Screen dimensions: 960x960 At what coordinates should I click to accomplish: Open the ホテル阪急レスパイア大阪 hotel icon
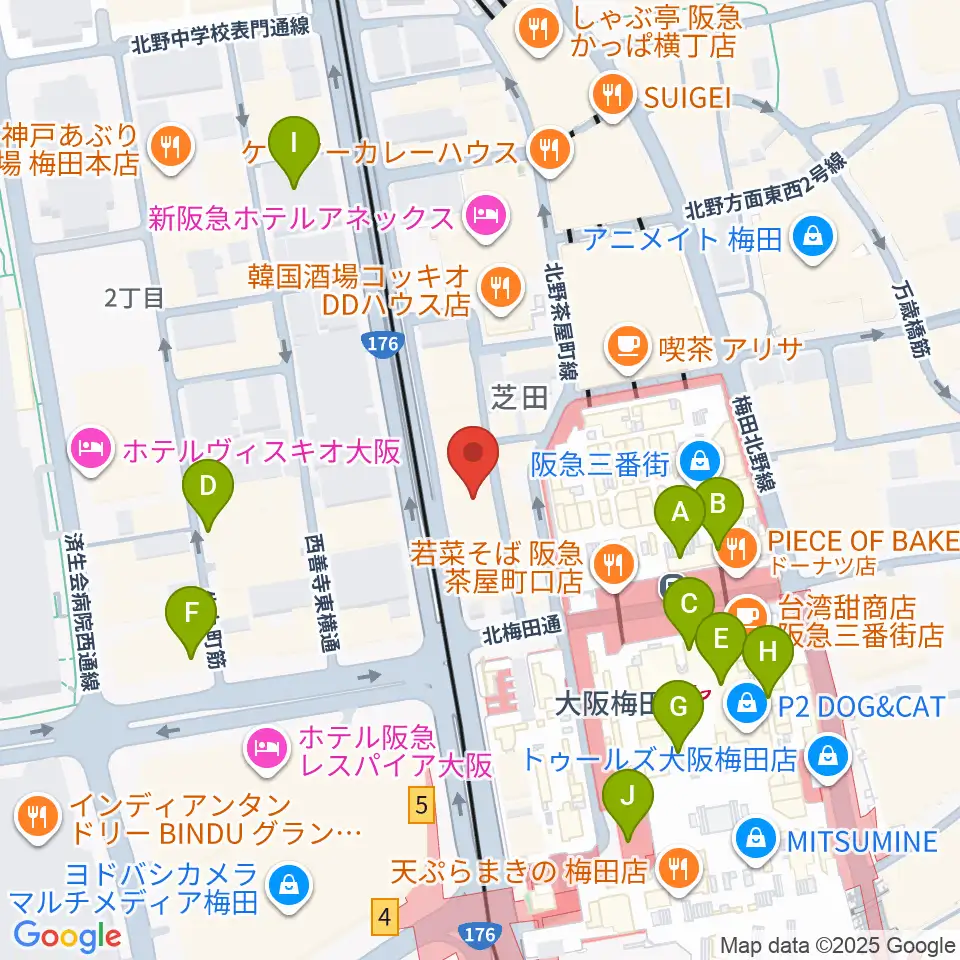tap(265, 745)
